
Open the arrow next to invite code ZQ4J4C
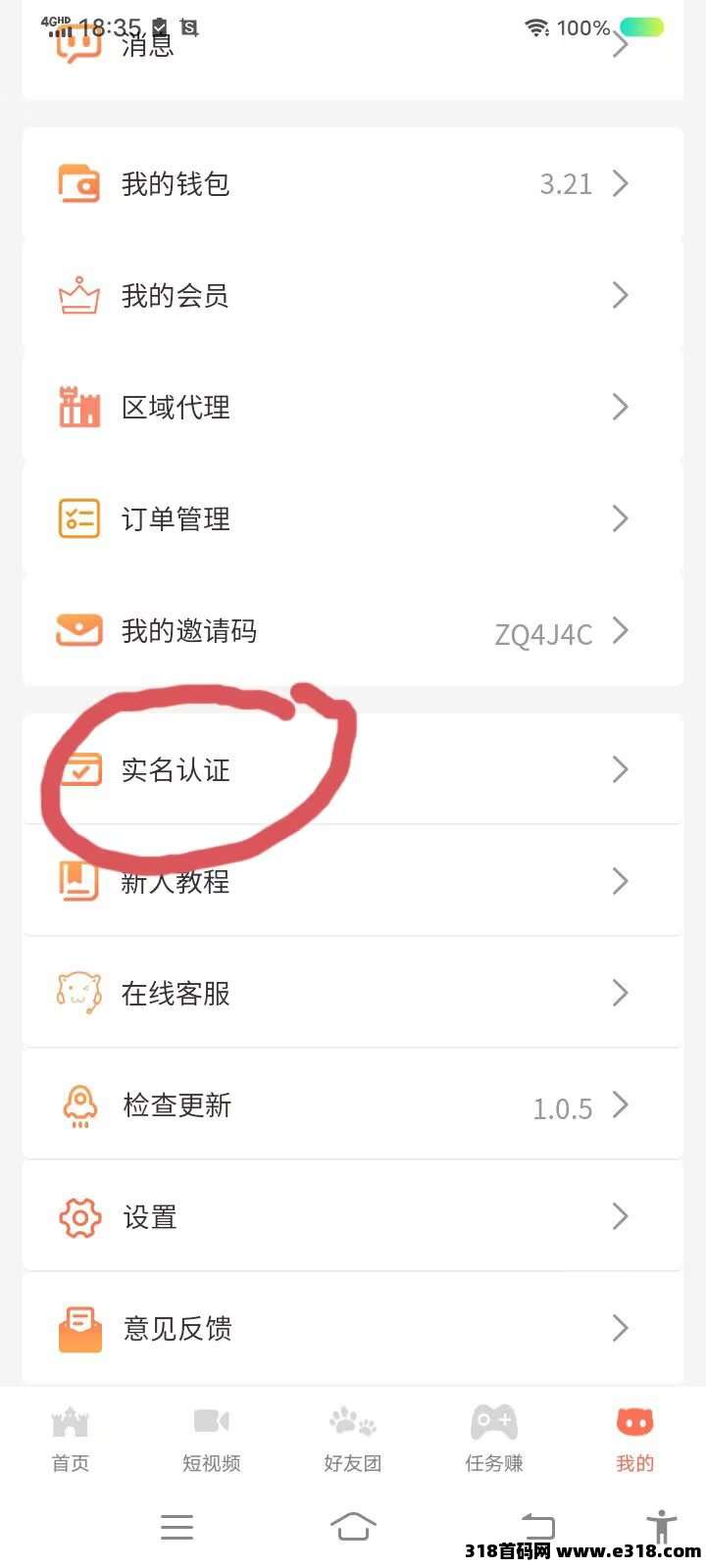pyautogui.click(x=620, y=631)
